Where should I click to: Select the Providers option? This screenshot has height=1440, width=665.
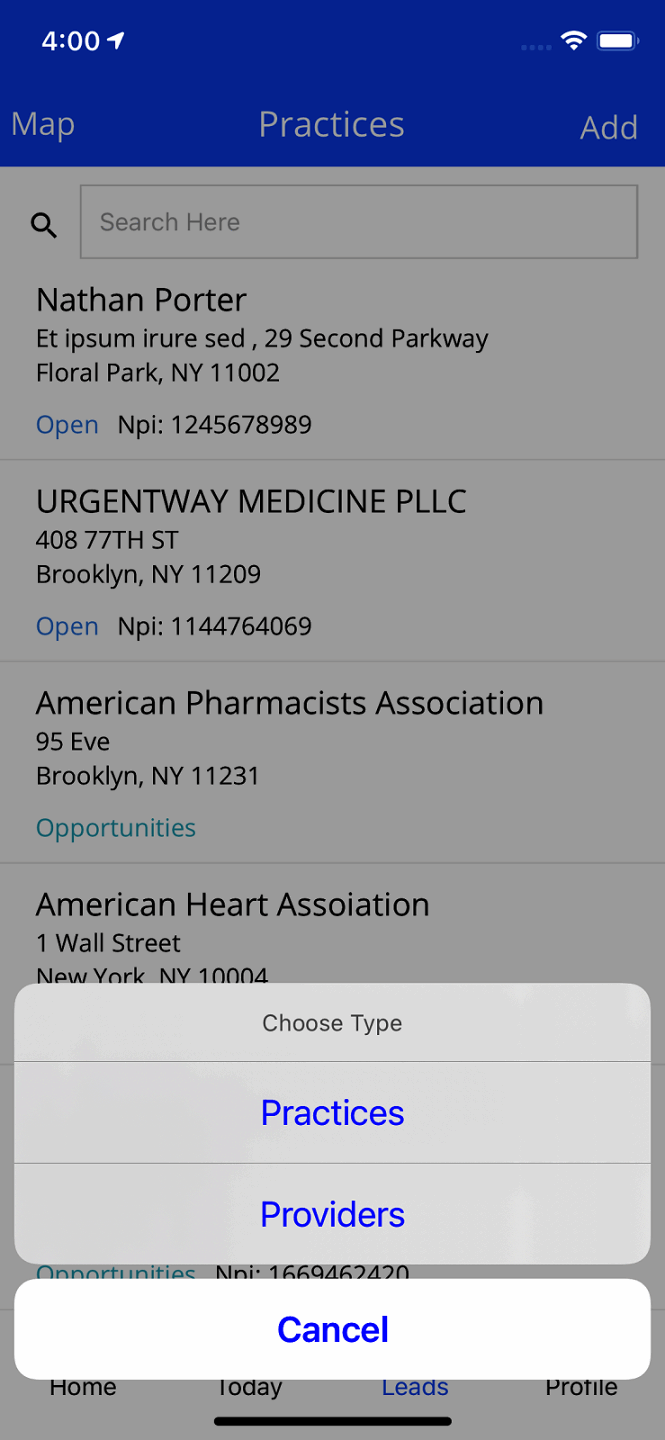(x=332, y=1214)
